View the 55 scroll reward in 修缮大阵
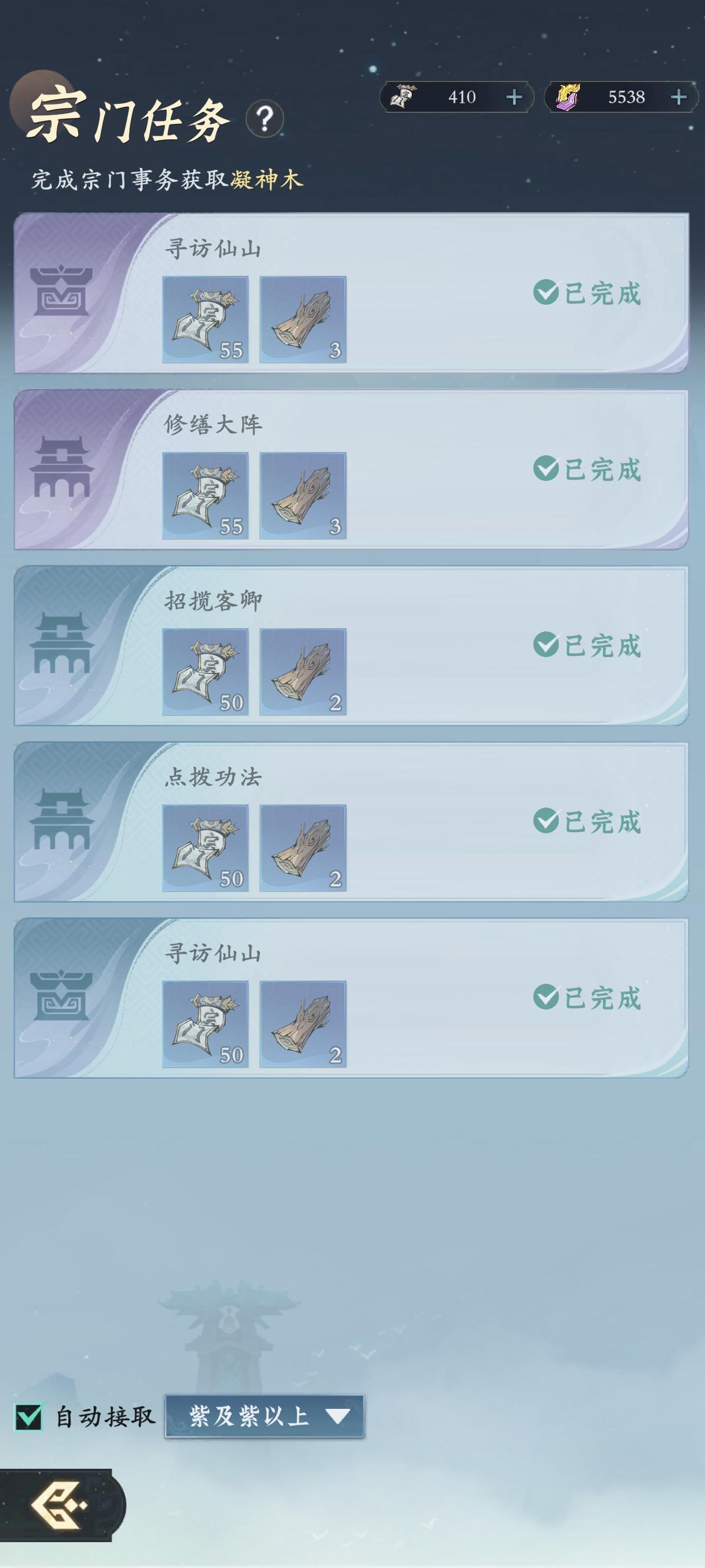 point(205,496)
